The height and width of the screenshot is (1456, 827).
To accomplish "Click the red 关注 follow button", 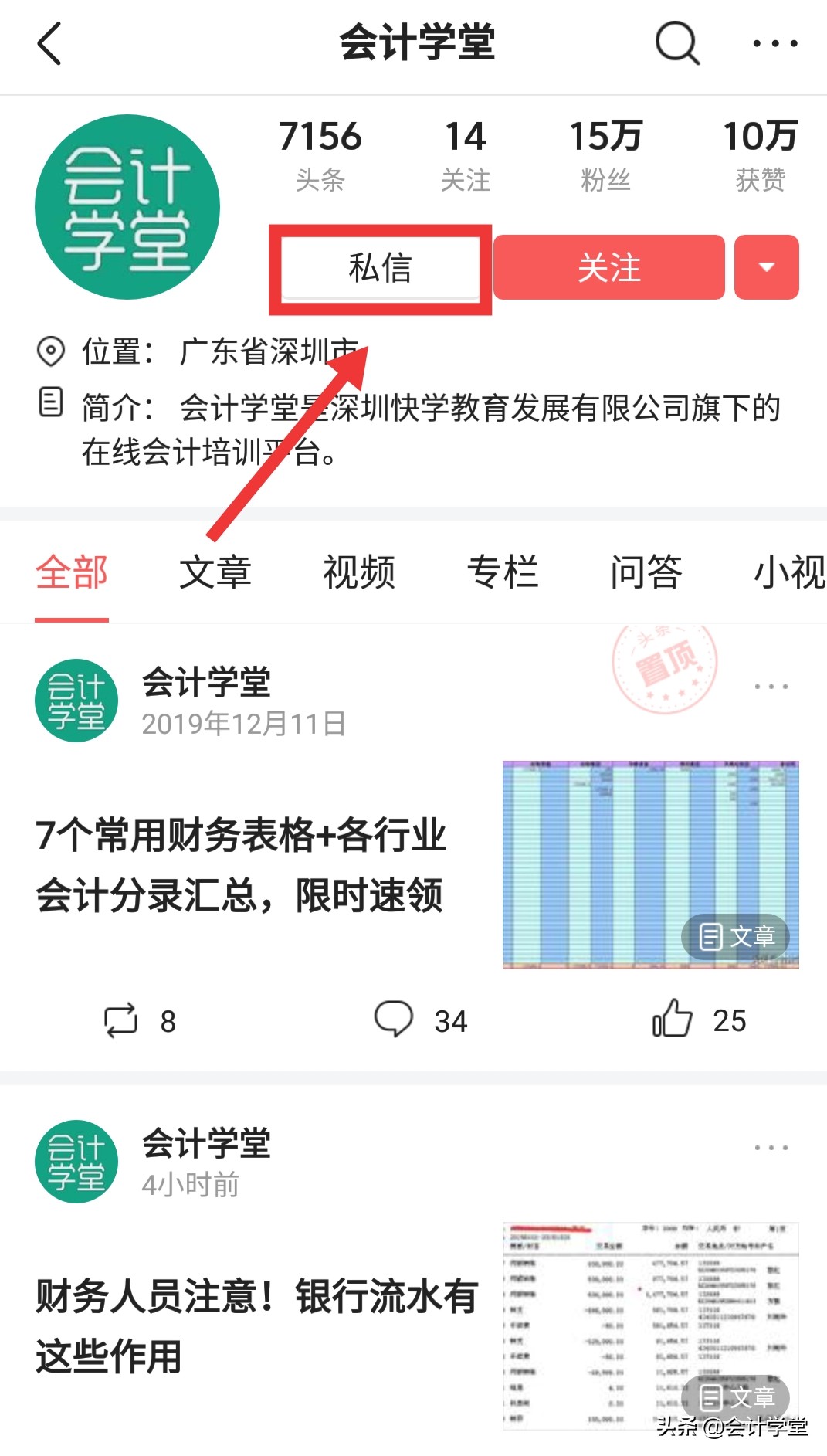I will tap(609, 268).
